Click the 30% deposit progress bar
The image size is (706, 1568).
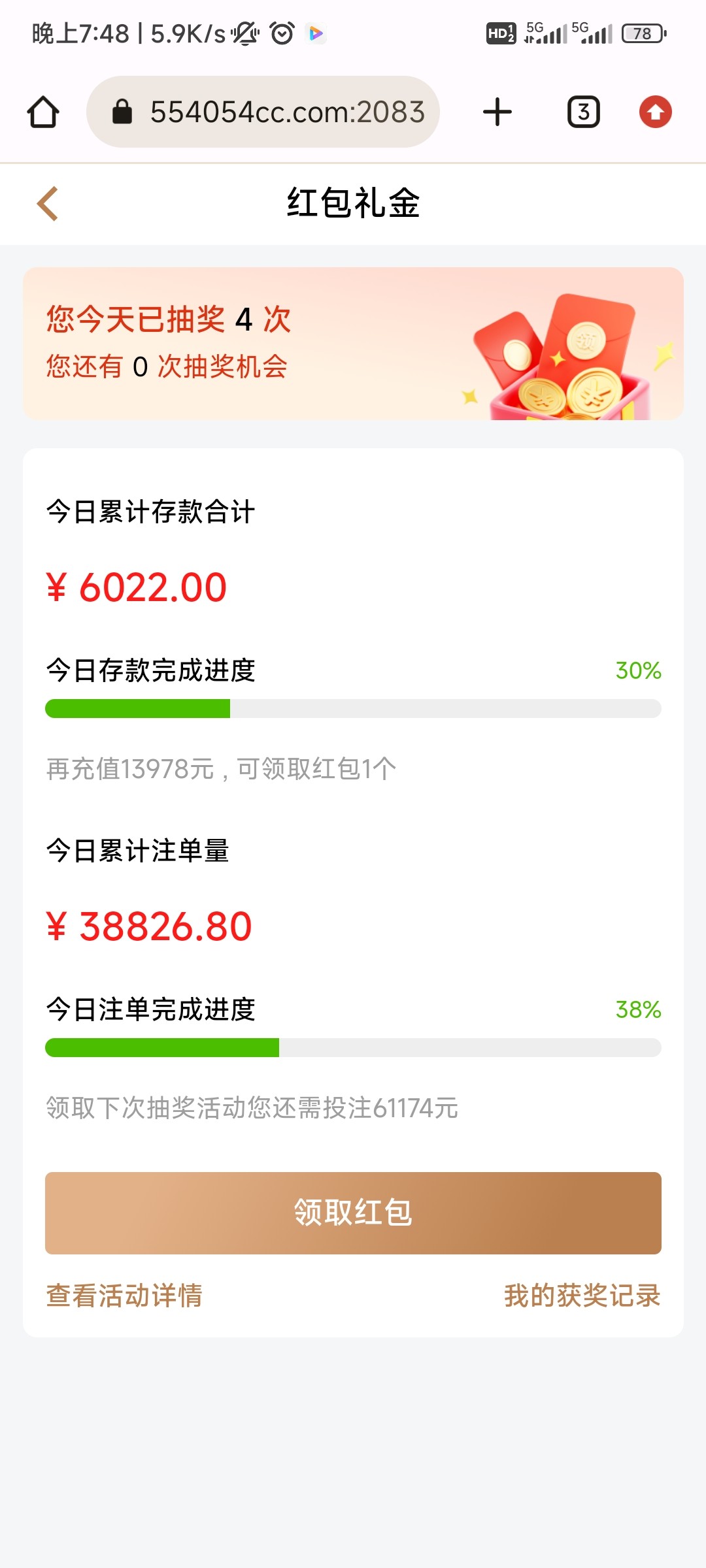(353, 709)
